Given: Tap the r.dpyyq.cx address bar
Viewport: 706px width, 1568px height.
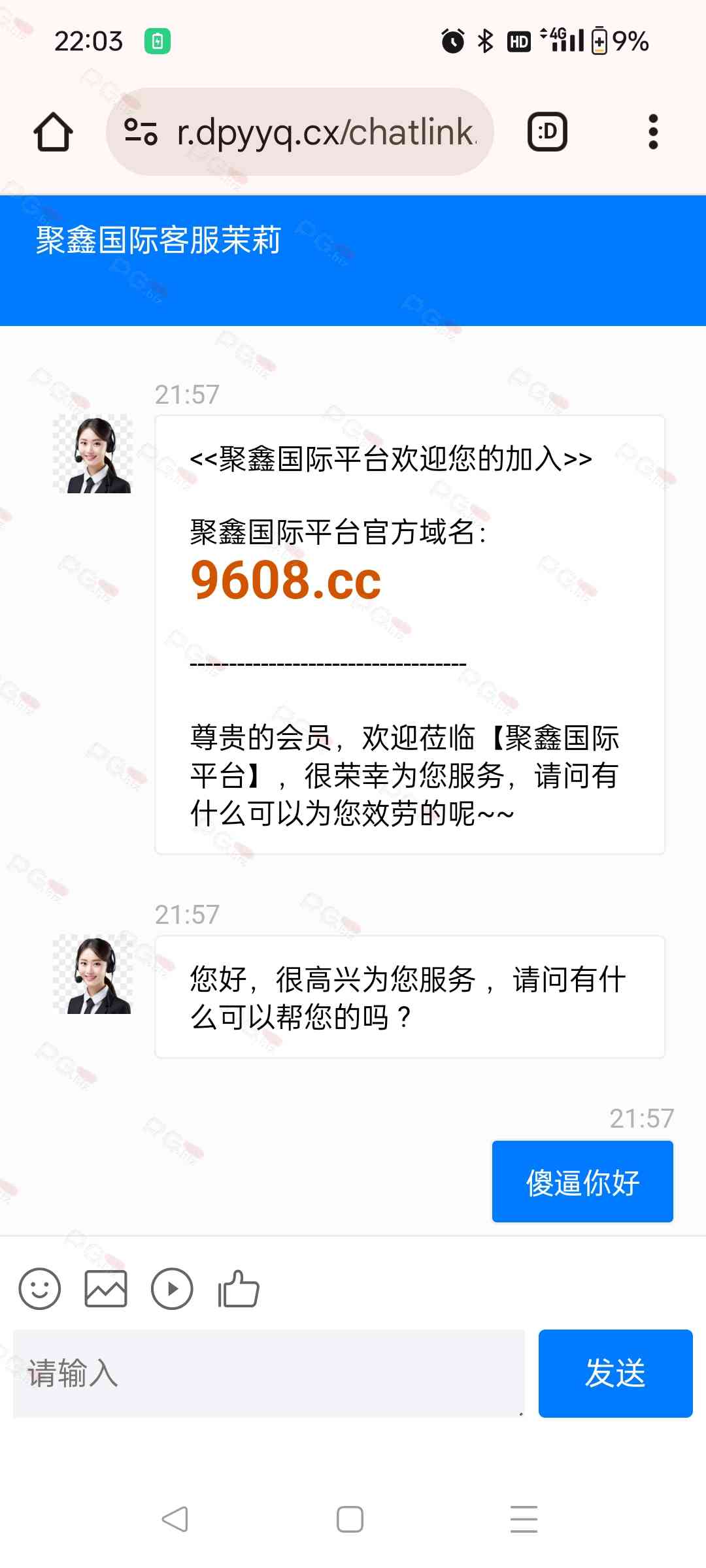Looking at the screenshot, I should pos(300,132).
